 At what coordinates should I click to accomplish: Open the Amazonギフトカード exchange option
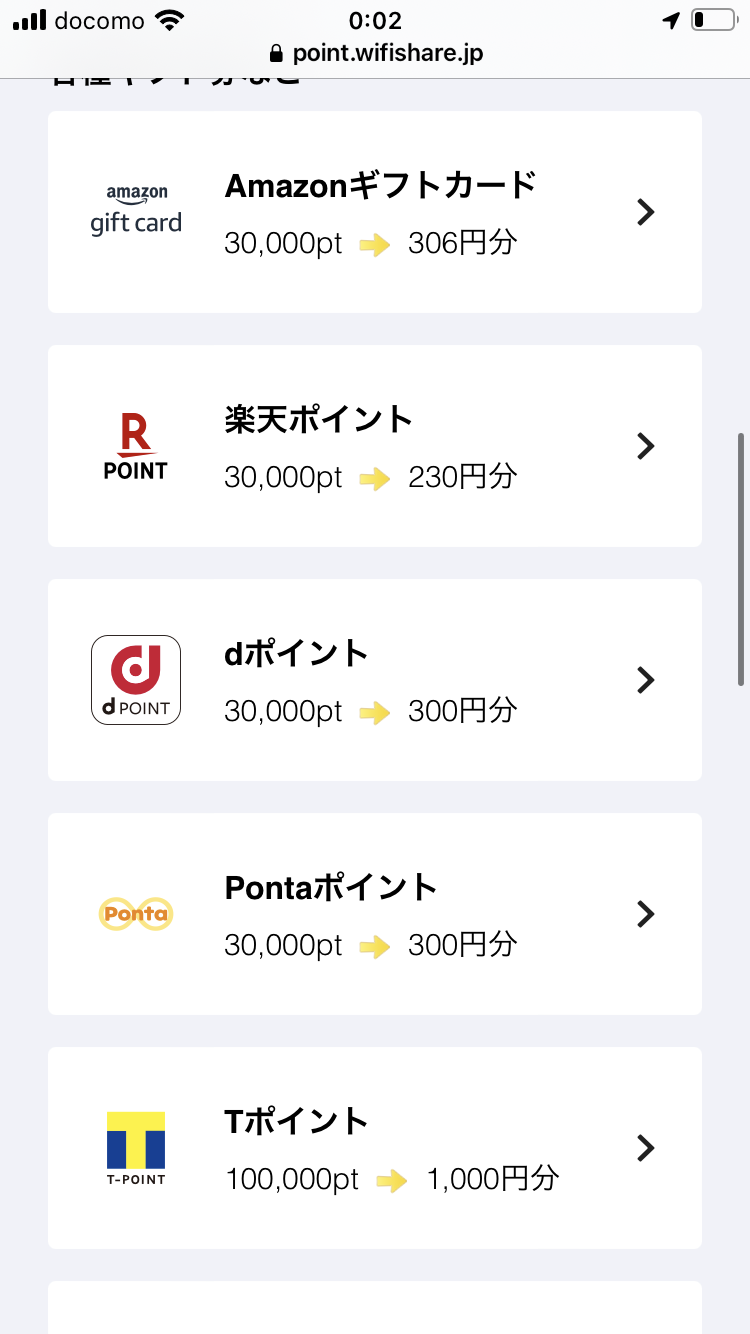click(375, 212)
